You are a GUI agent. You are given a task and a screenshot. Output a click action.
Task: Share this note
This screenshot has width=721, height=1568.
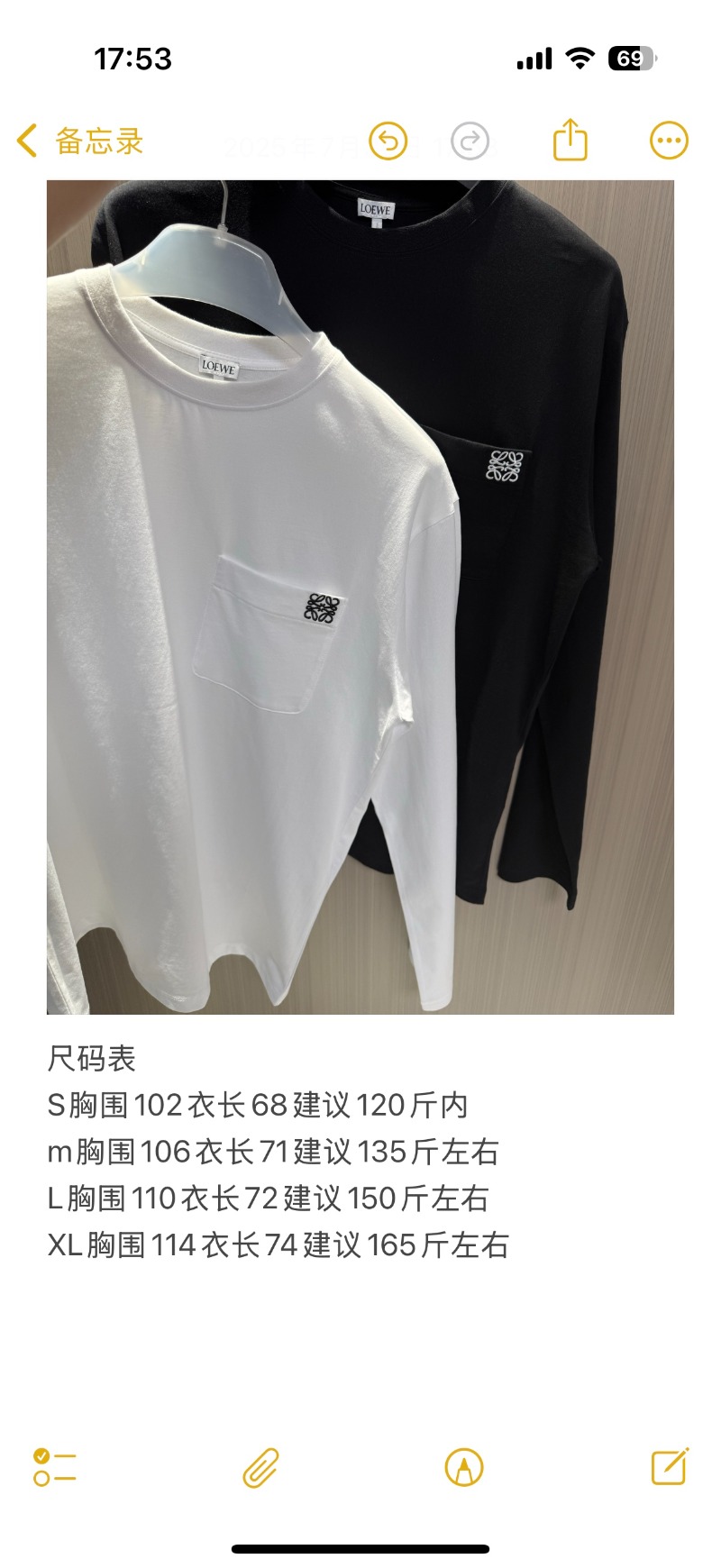(x=570, y=141)
